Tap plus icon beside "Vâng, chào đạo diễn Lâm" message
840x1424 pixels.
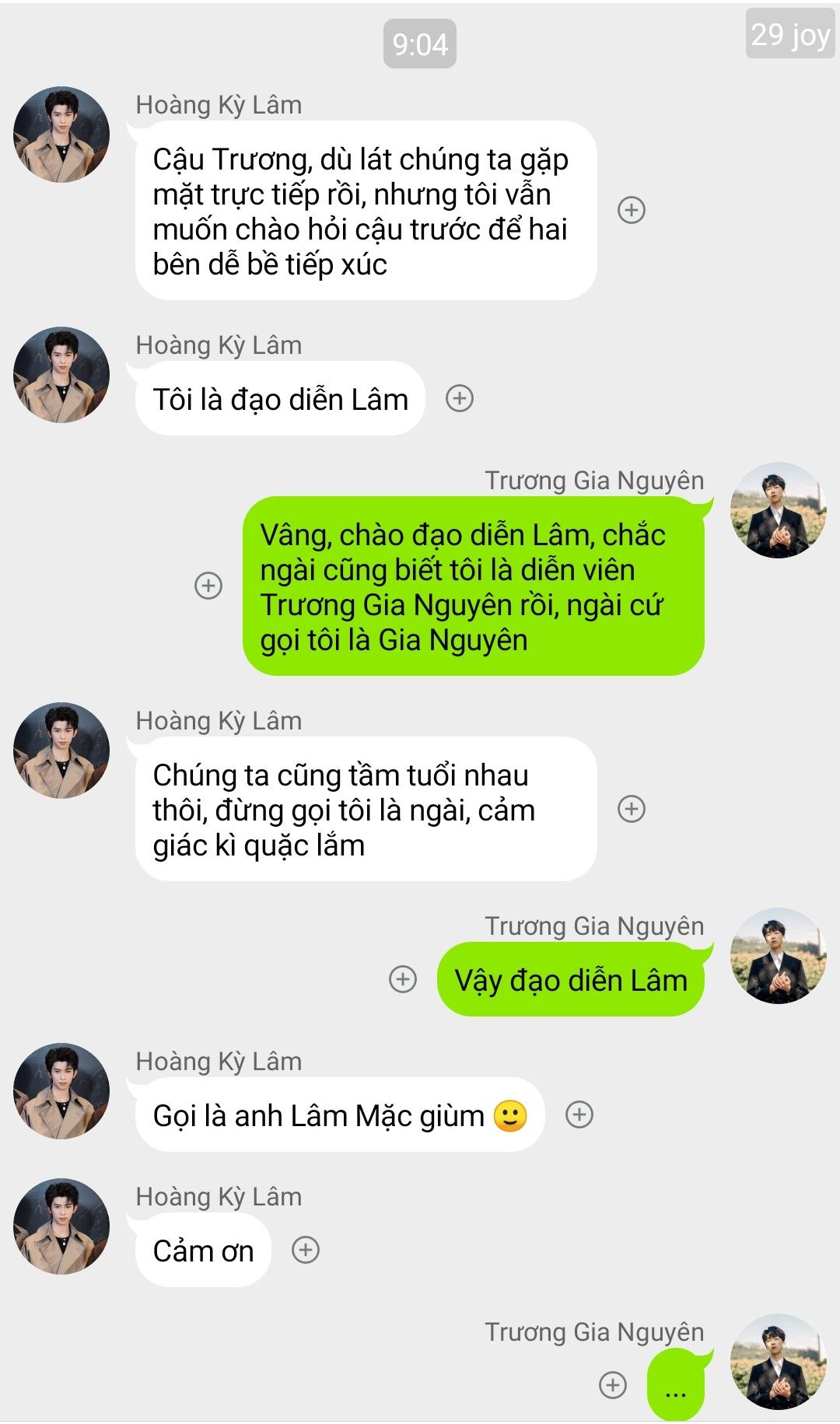208,586
